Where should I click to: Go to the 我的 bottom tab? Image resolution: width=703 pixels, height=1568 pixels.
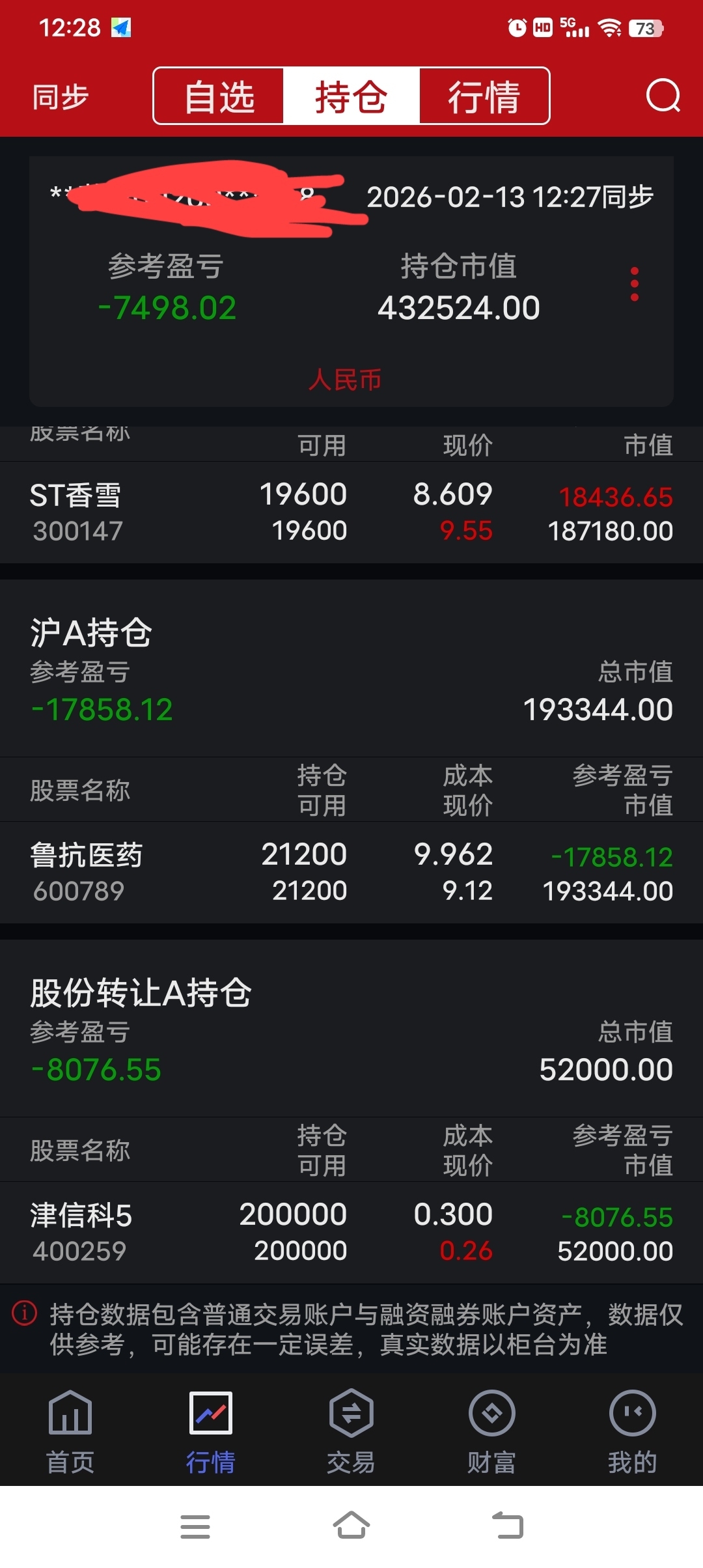pos(633,1433)
